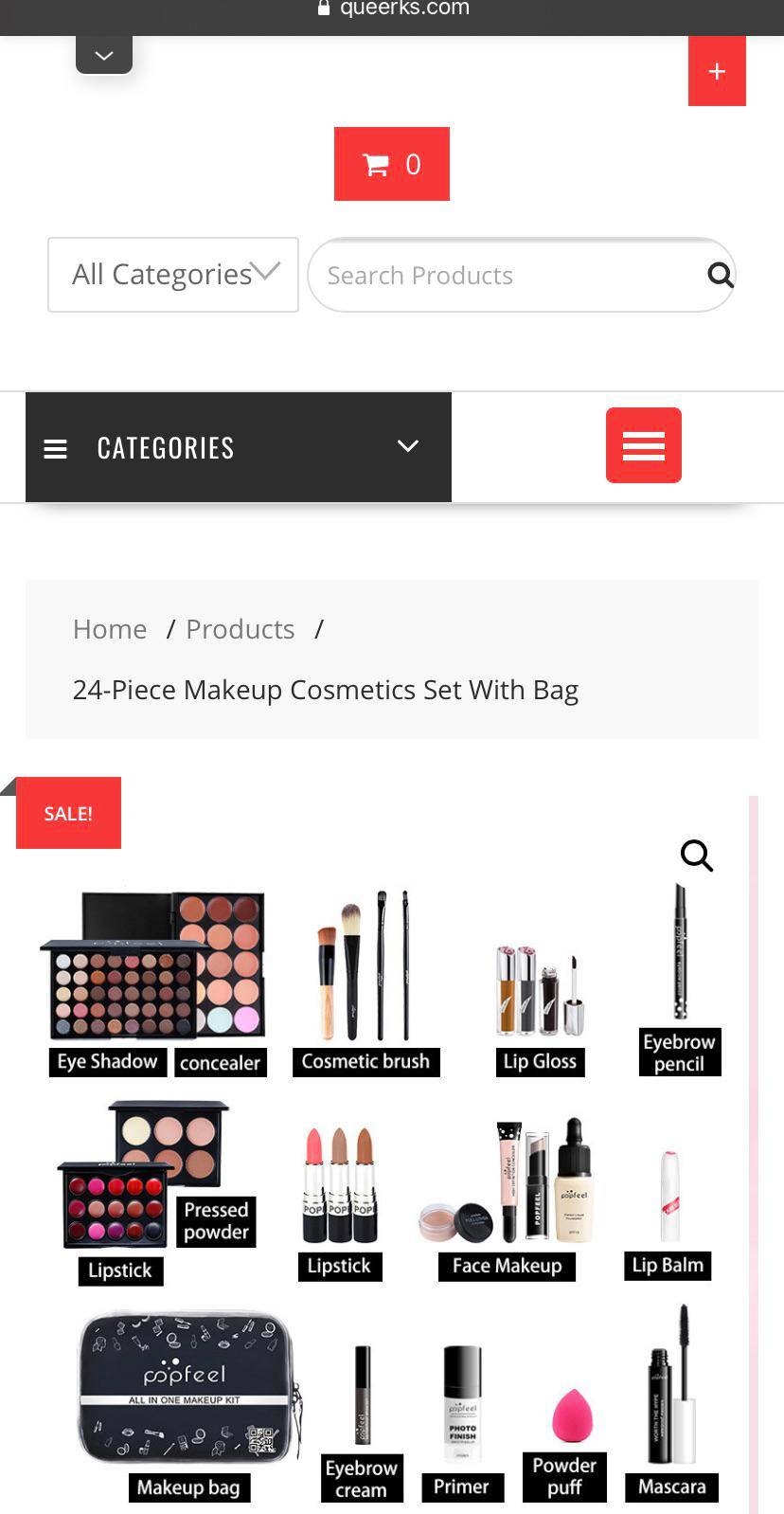The height and width of the screenshot is (1514, 784).
Task: Expand the All Categories dropdown
Action: click(172, 274)
